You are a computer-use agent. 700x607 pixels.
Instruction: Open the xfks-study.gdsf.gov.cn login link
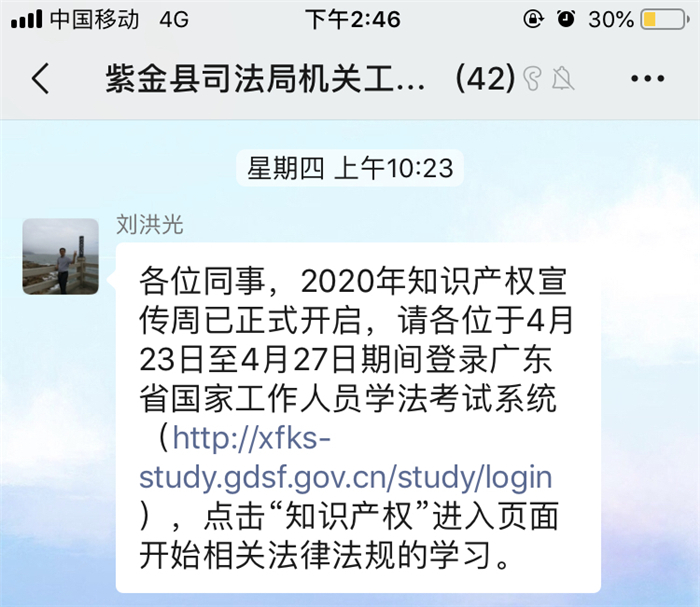pos(345,475)
